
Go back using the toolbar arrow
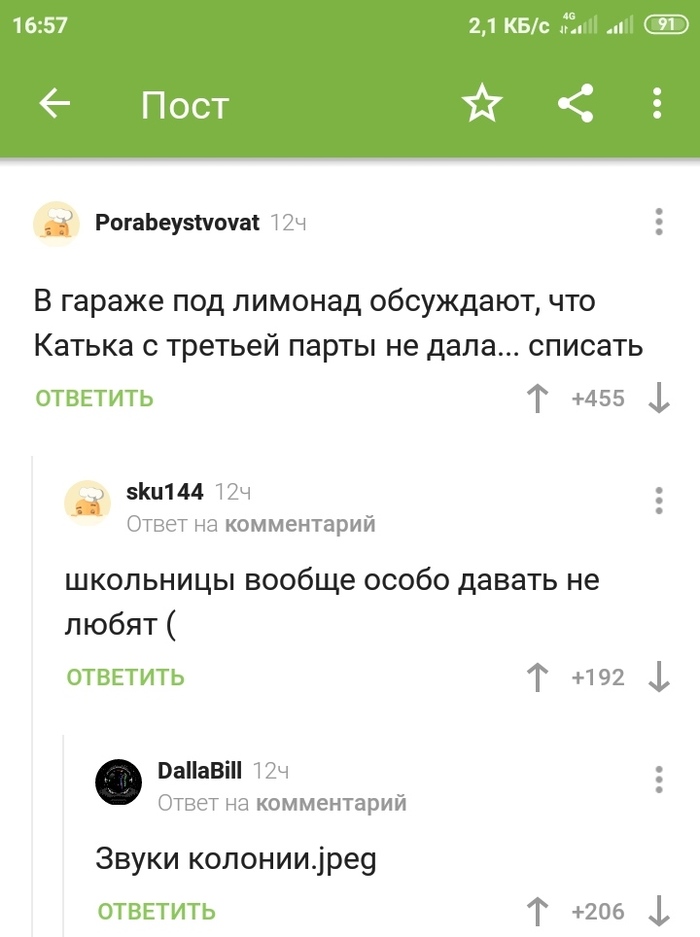(x=55, y=104)
